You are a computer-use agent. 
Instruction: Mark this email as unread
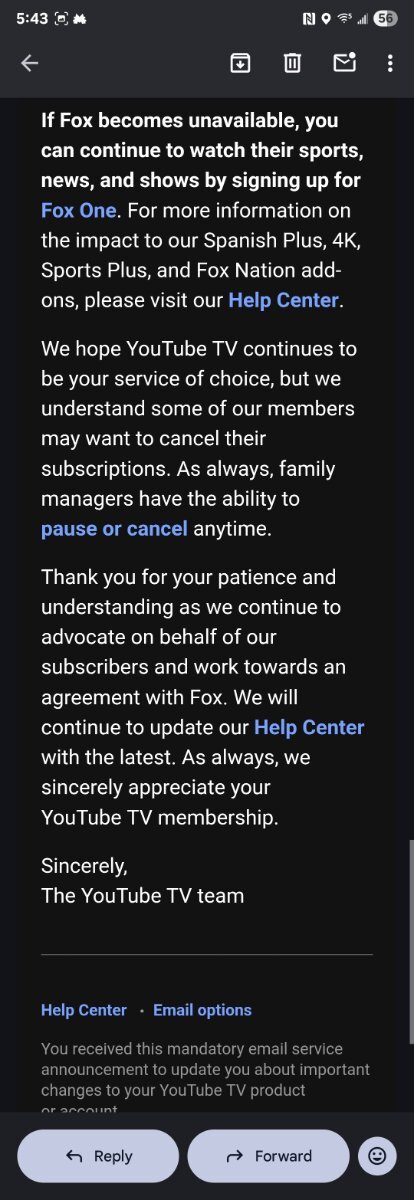[344, 62]
